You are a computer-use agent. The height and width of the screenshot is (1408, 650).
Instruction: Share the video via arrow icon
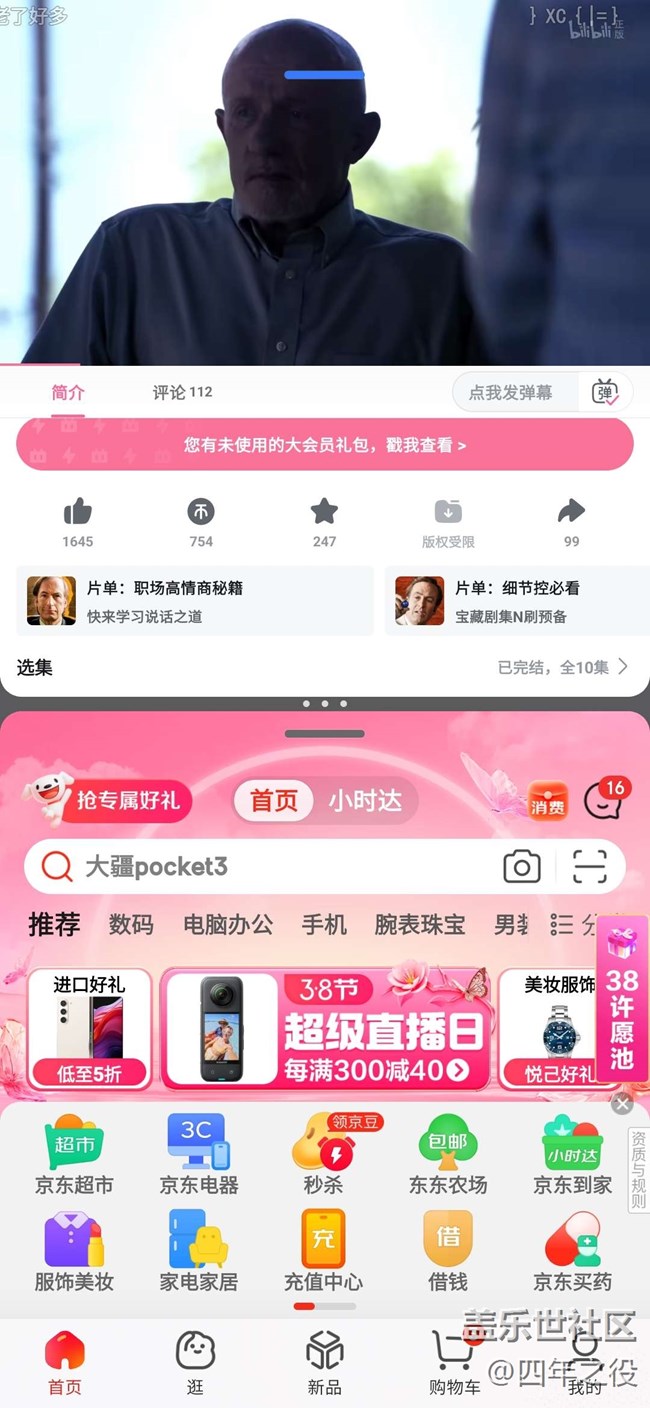point(571,513)
